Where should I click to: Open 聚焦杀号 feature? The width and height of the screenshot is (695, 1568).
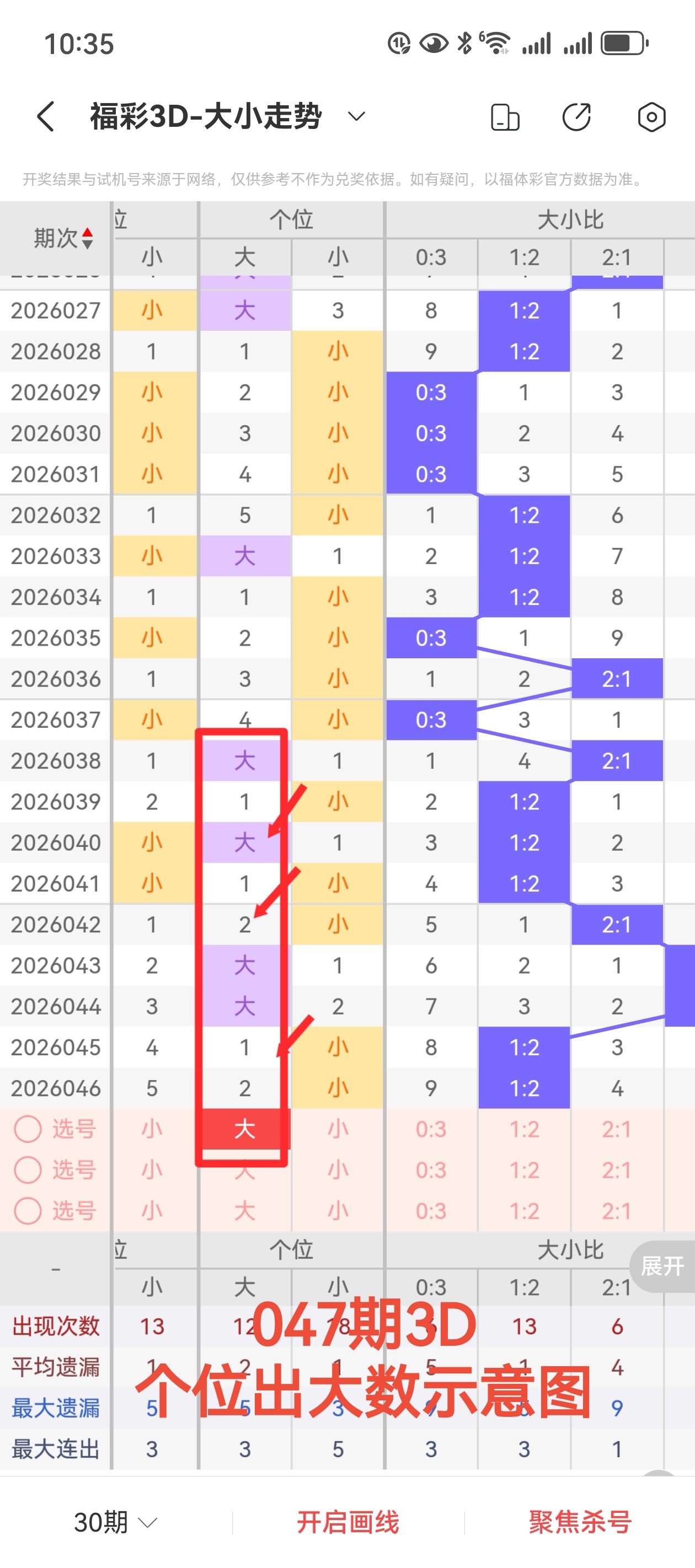(x=580, y=1522)
